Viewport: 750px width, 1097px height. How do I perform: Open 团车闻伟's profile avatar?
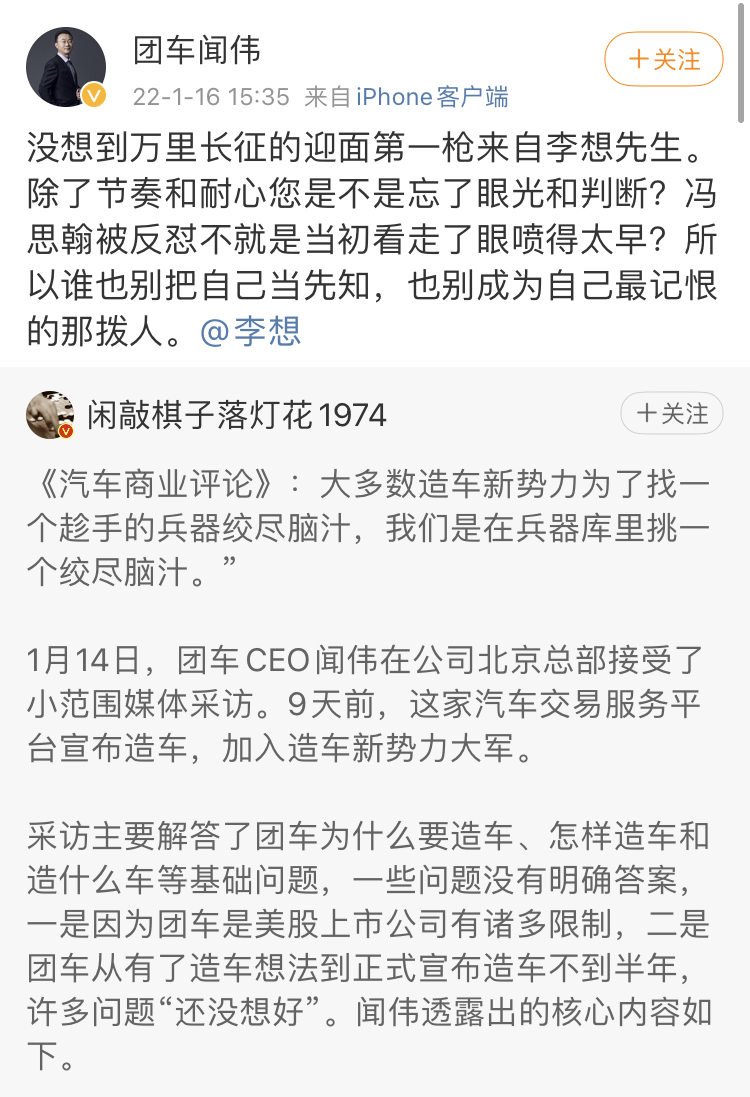coord(66,67)
